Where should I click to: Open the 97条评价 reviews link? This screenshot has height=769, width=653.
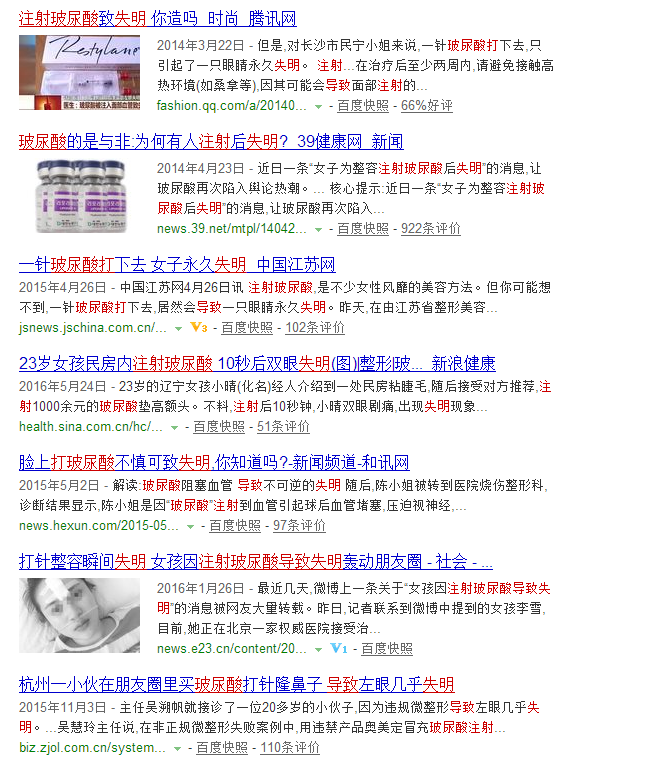pos(299,525)
